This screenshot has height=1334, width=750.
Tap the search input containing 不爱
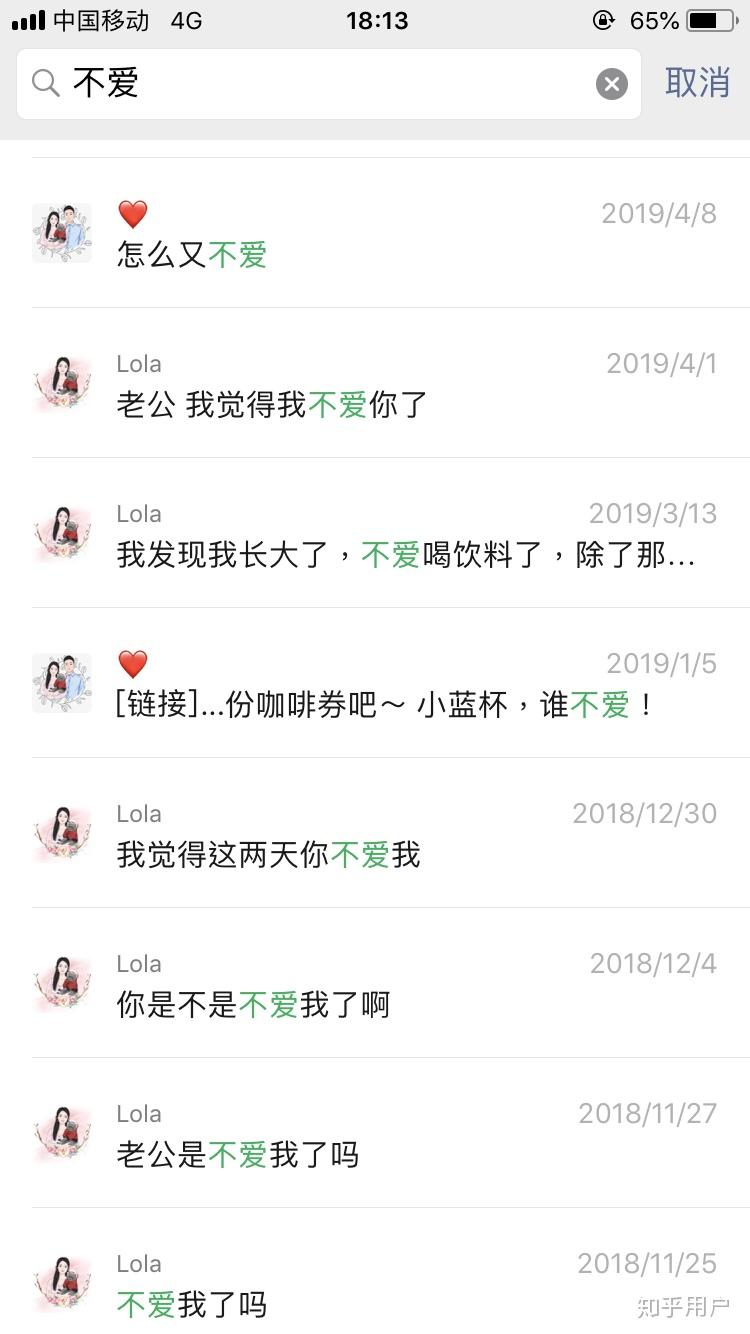click(x=300, y=84)
